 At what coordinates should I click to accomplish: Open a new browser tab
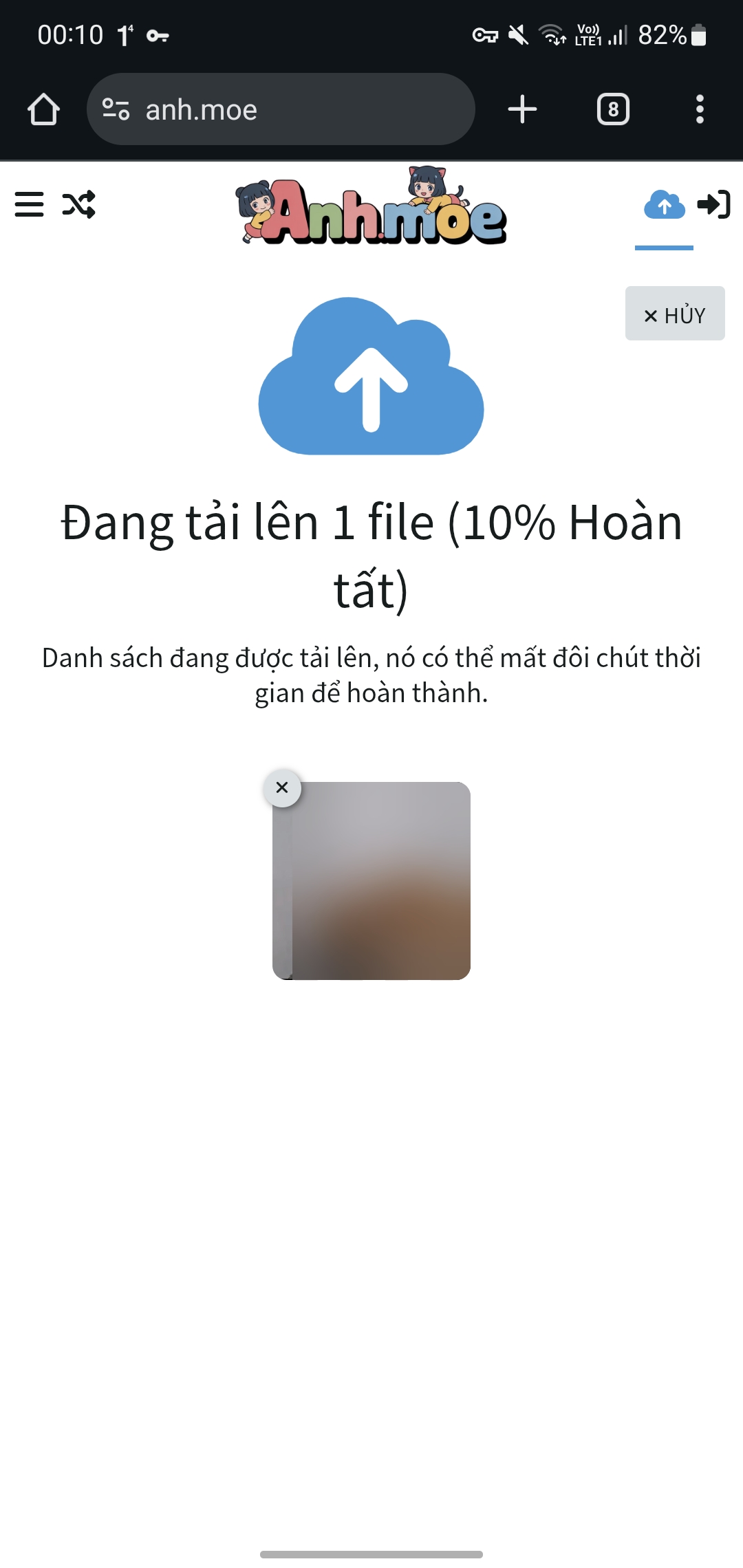(522, 109)
